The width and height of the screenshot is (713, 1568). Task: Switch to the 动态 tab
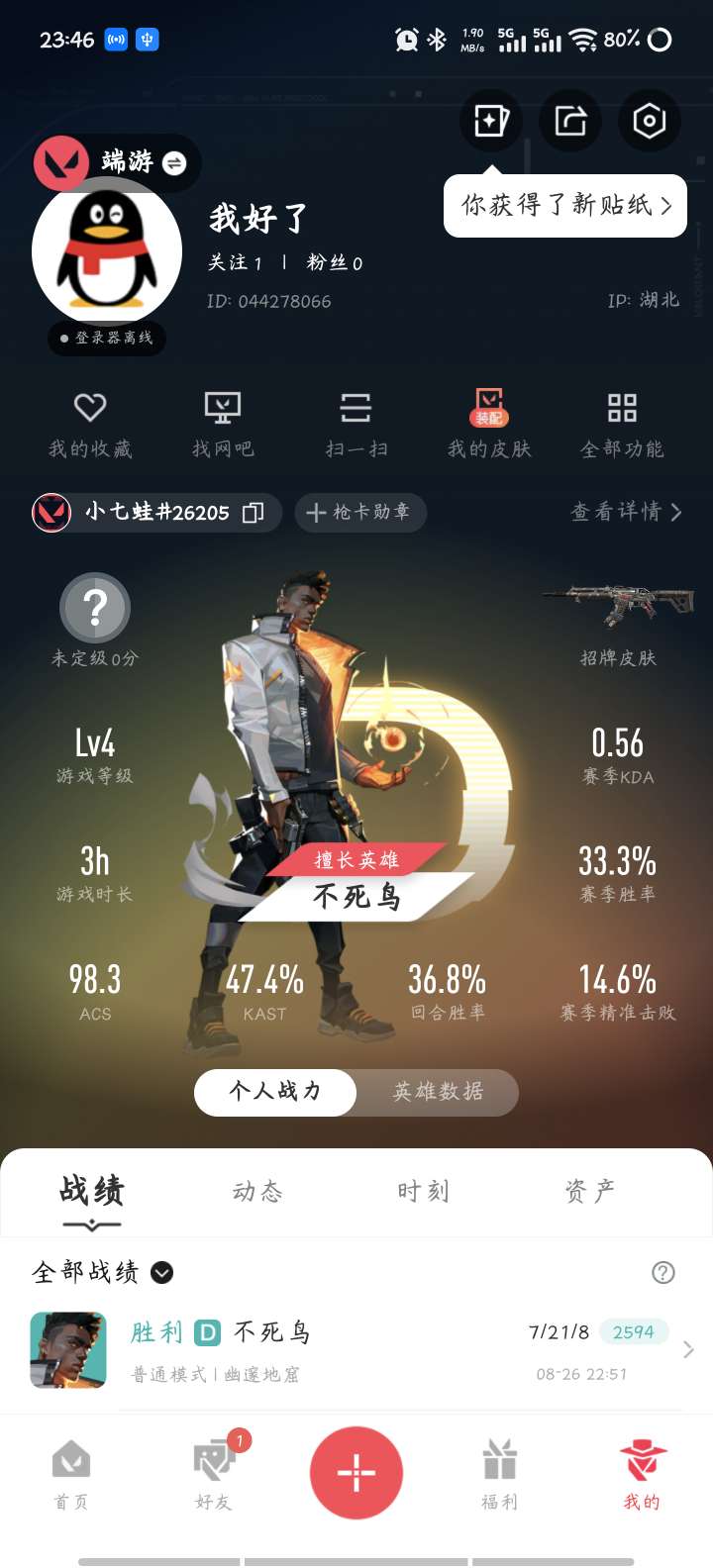click(257, 1191)
